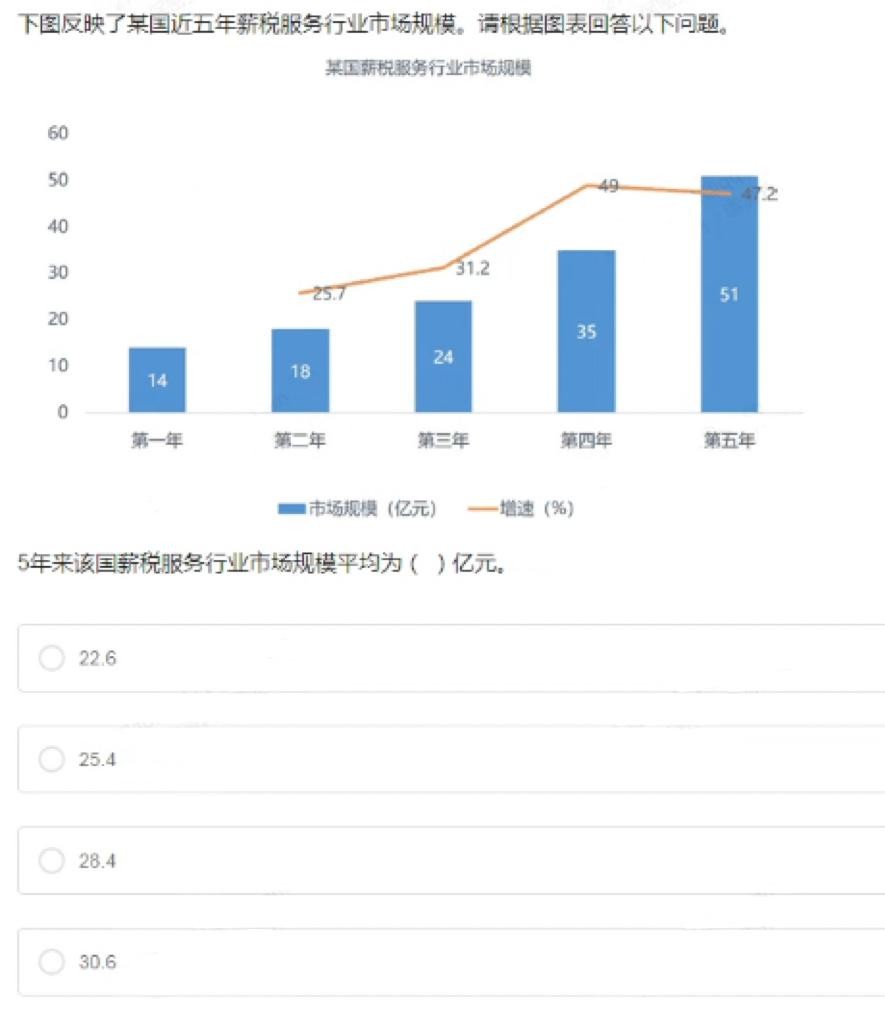
Task: Pick the 28.4 answer option
Action: [51, 860]
